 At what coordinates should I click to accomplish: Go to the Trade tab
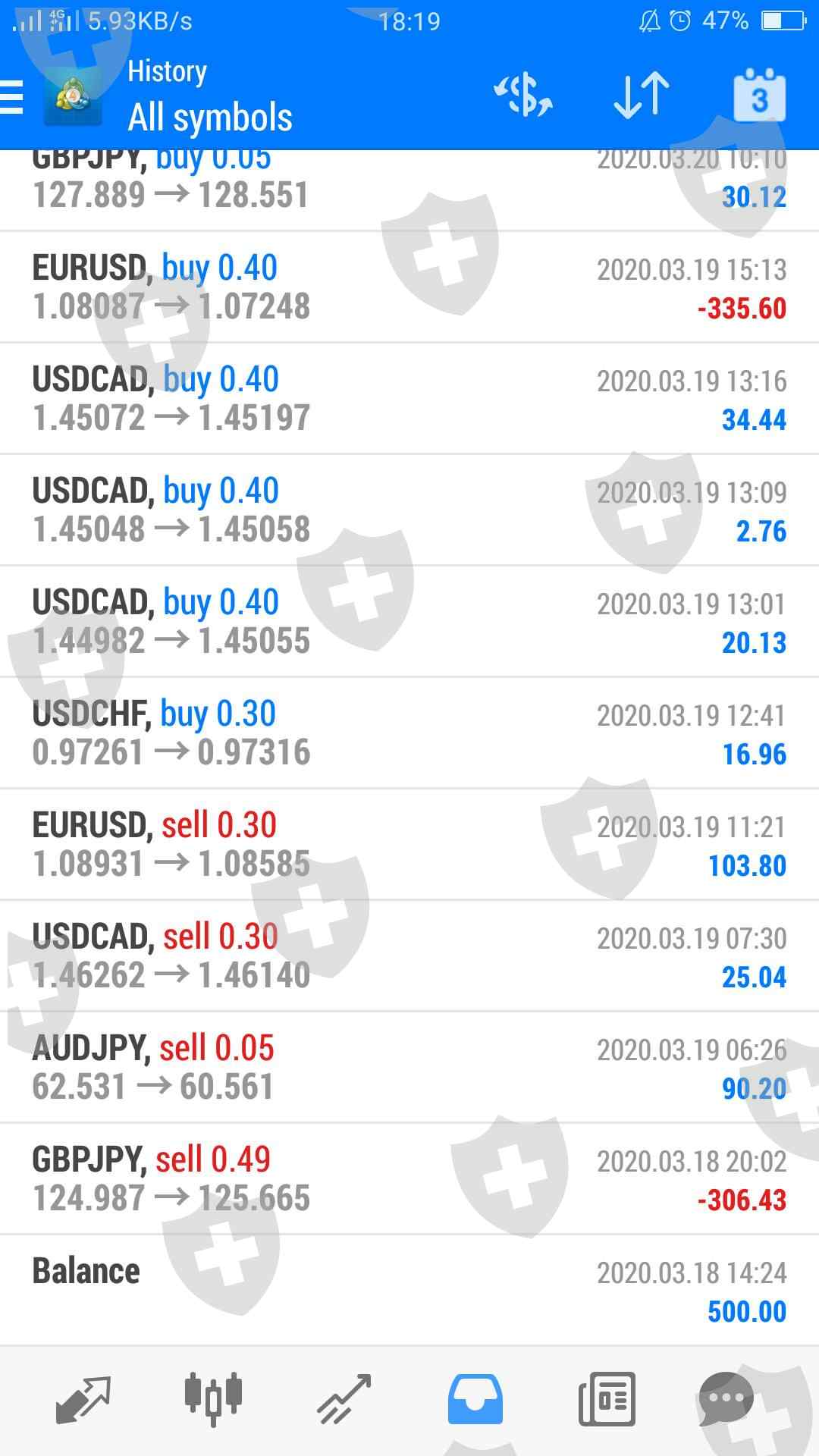tap(344, 1398)
